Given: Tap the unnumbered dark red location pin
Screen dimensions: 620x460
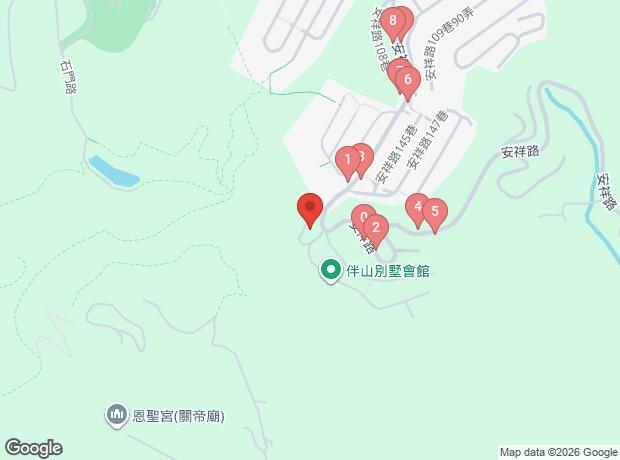Looking at the screenshot, I should [310, 208].
